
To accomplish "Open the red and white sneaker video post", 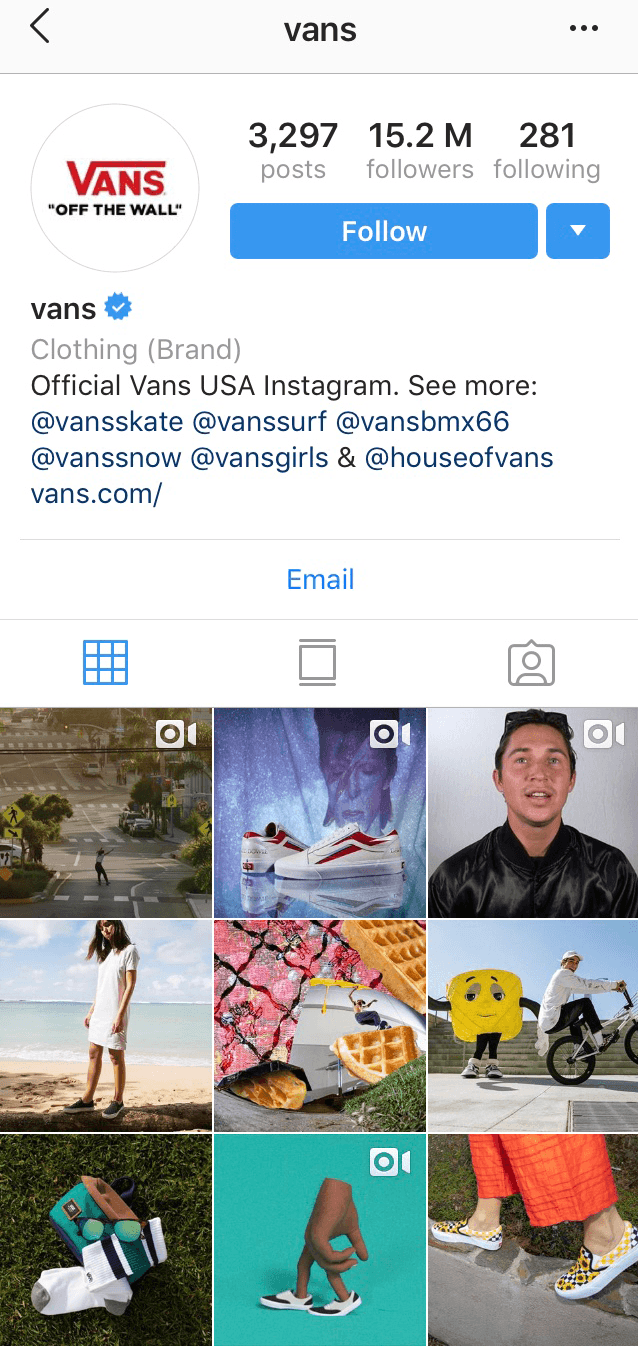I will tap(320, 812).
